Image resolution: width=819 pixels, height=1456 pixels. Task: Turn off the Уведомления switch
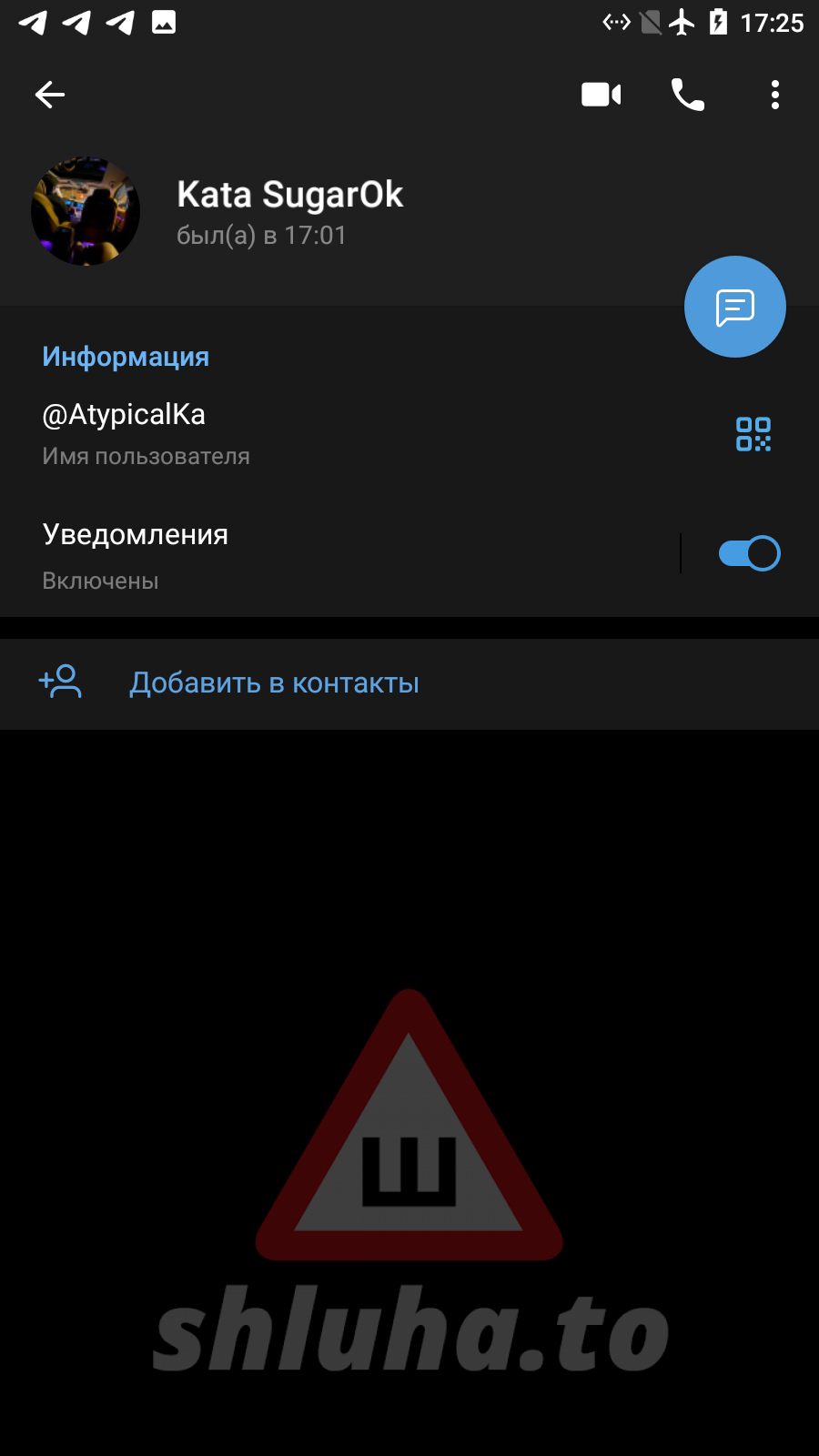click(749, 553)
